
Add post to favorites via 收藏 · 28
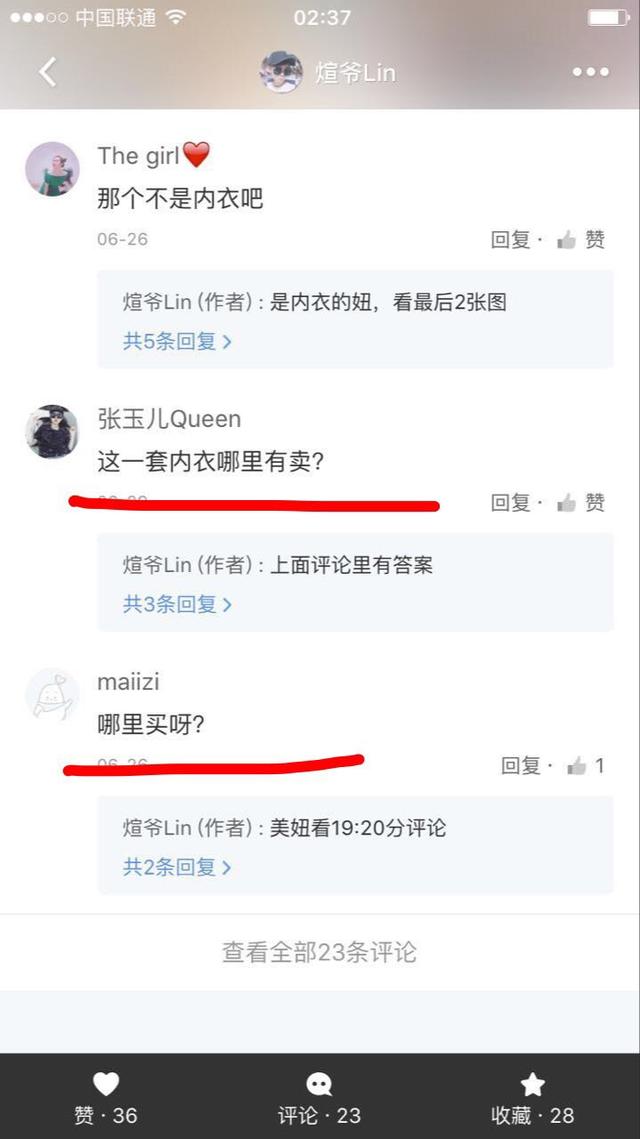click(x=532, y=1097)
